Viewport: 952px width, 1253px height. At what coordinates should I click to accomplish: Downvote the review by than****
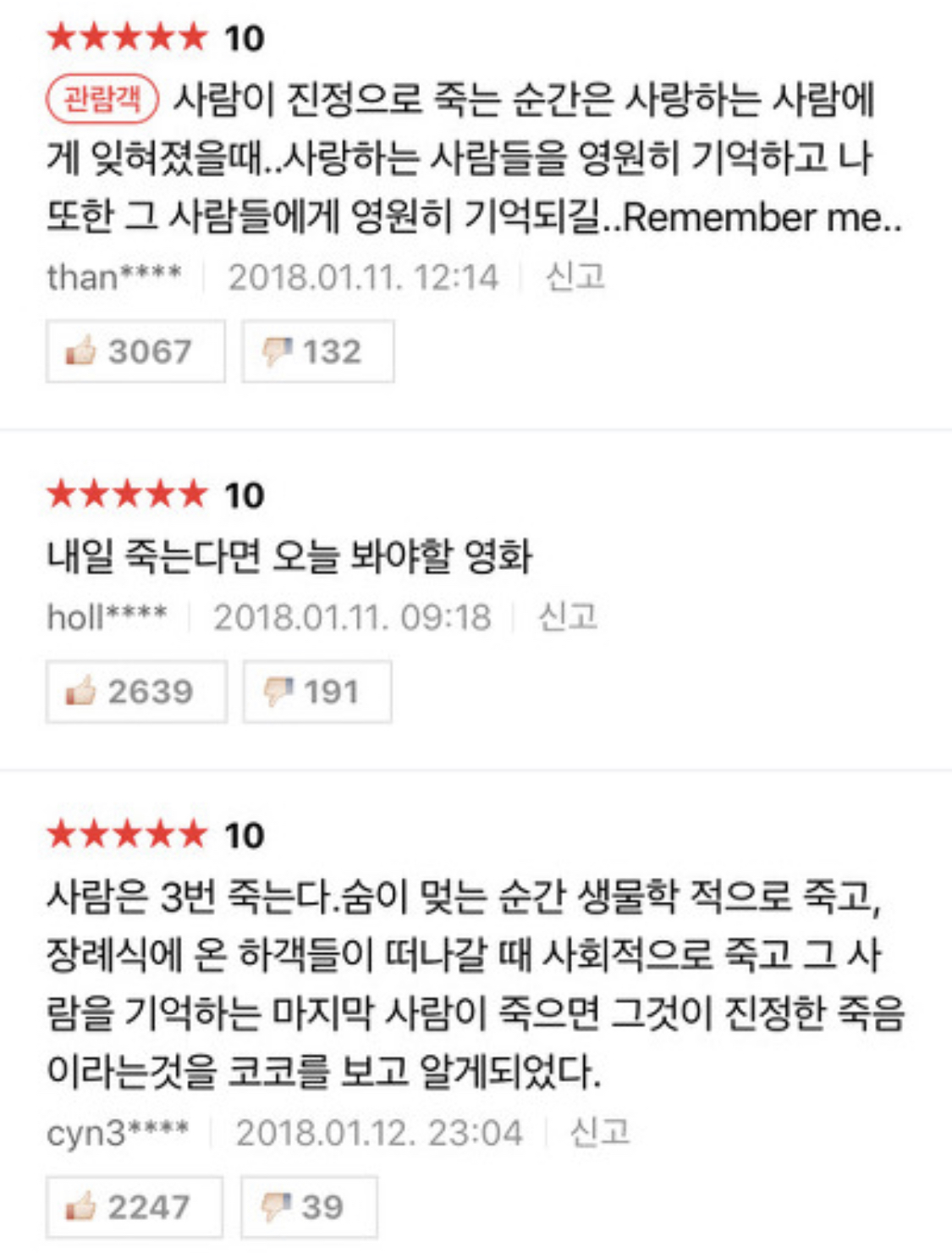tap(317, 351)
